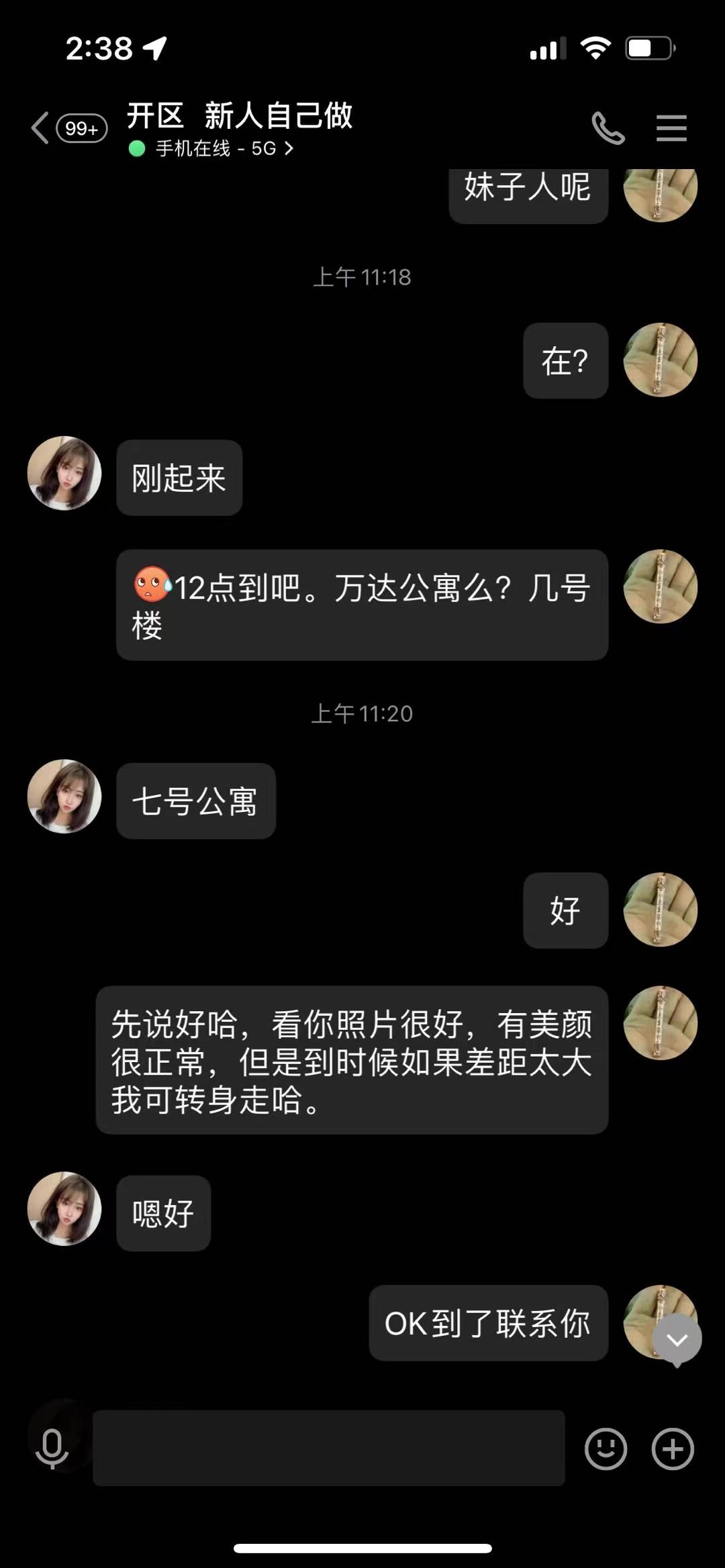Tap the message text input field
The image size is (725, 1568).
(328, 1448)
